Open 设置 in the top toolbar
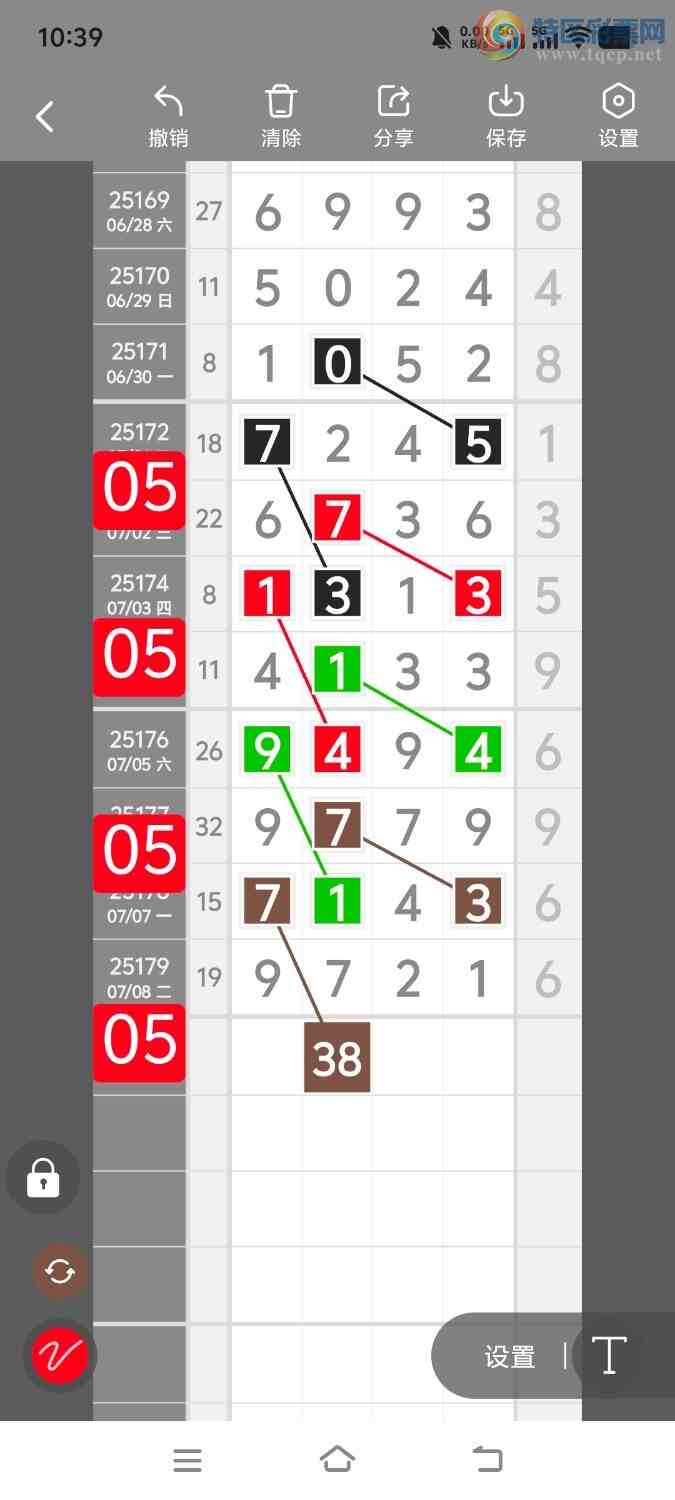675x1500 pixels. [618, 117]
